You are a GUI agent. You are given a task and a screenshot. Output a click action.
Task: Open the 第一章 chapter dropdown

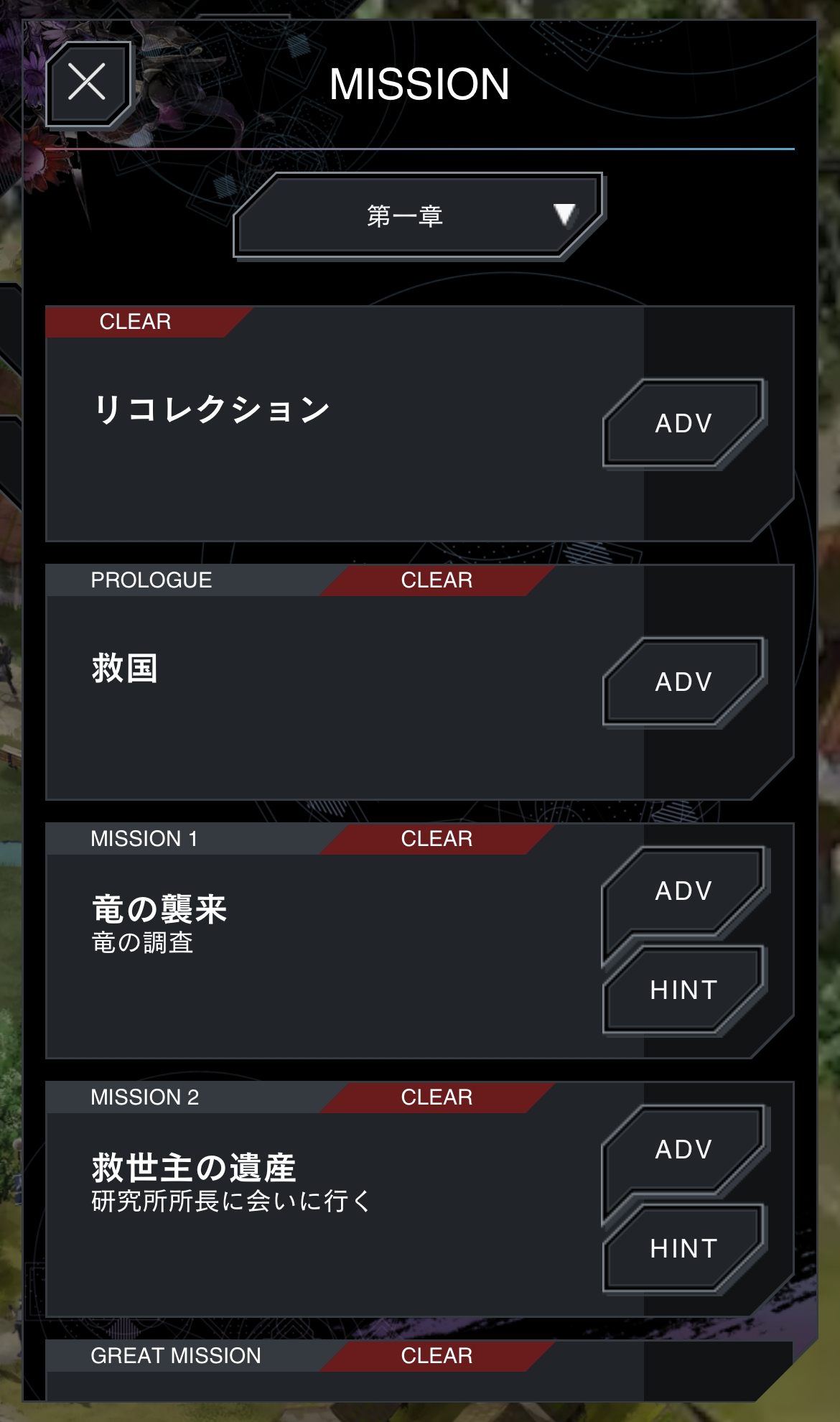click(419, 216)
